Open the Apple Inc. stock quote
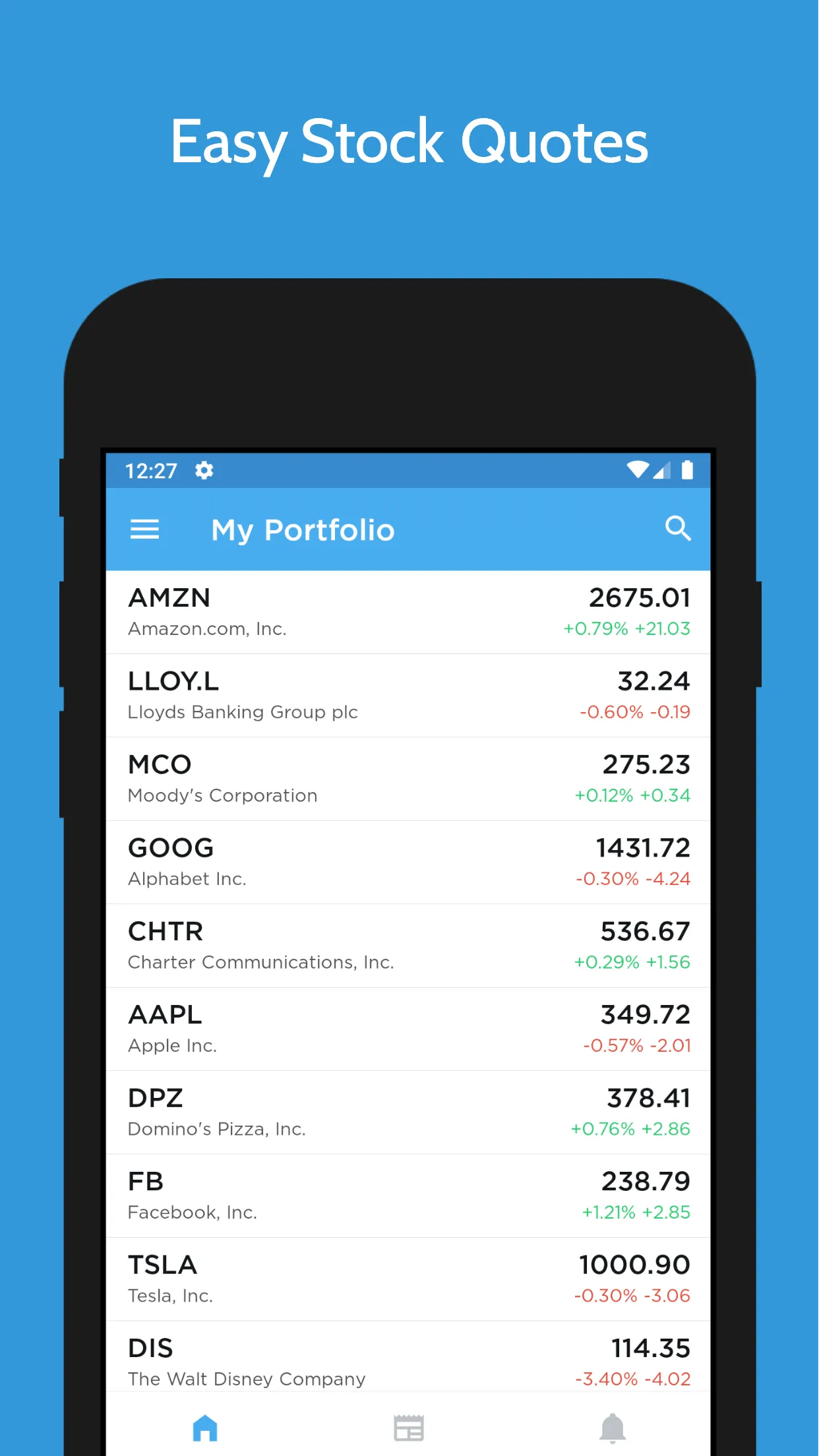Image resolution: width=819 pixels, height=1456 pixels. (x=408, y=1028)
